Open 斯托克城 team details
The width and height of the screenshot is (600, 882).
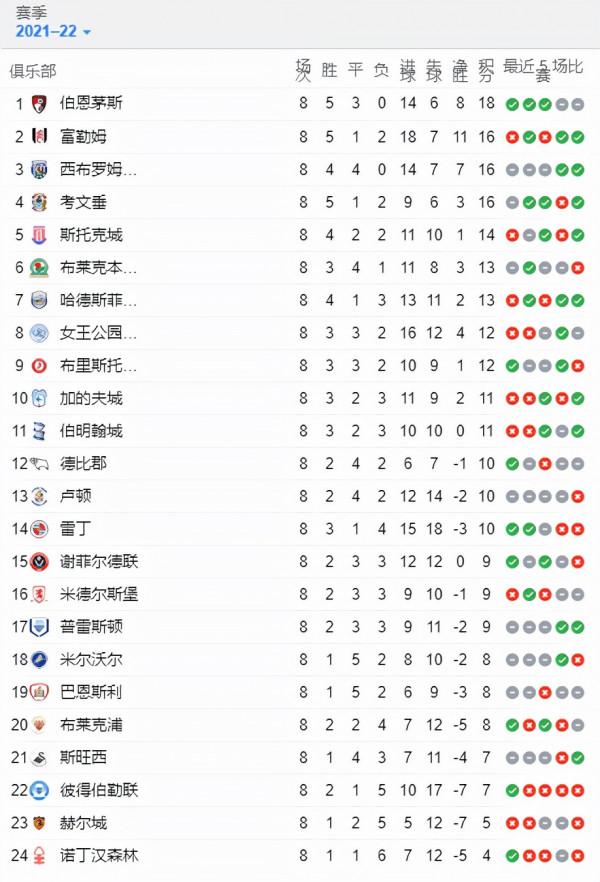[x=91, y=235]
